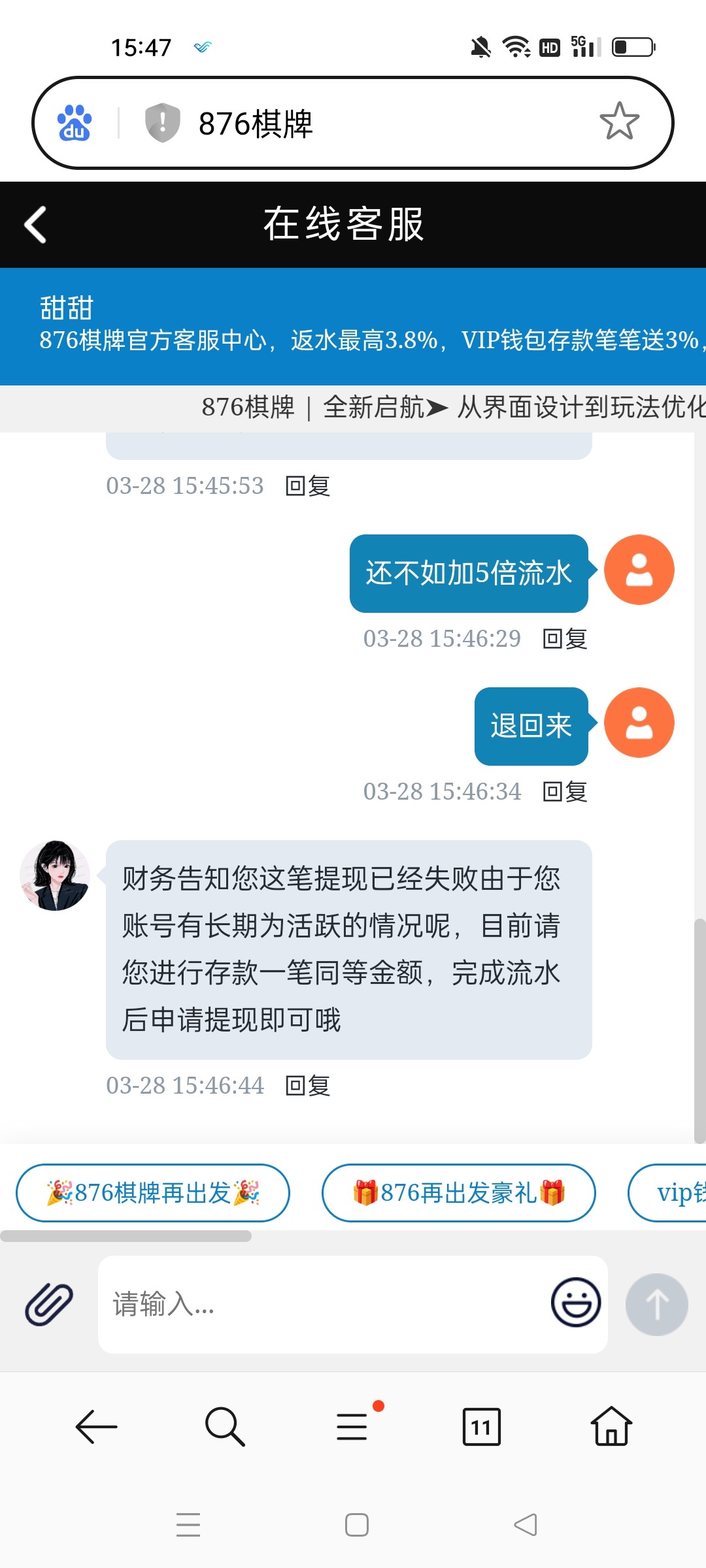View the 11 open browser tabs
Image resolution: width=706 pixels, height=1568 pixels.
tap(481, 1426)
